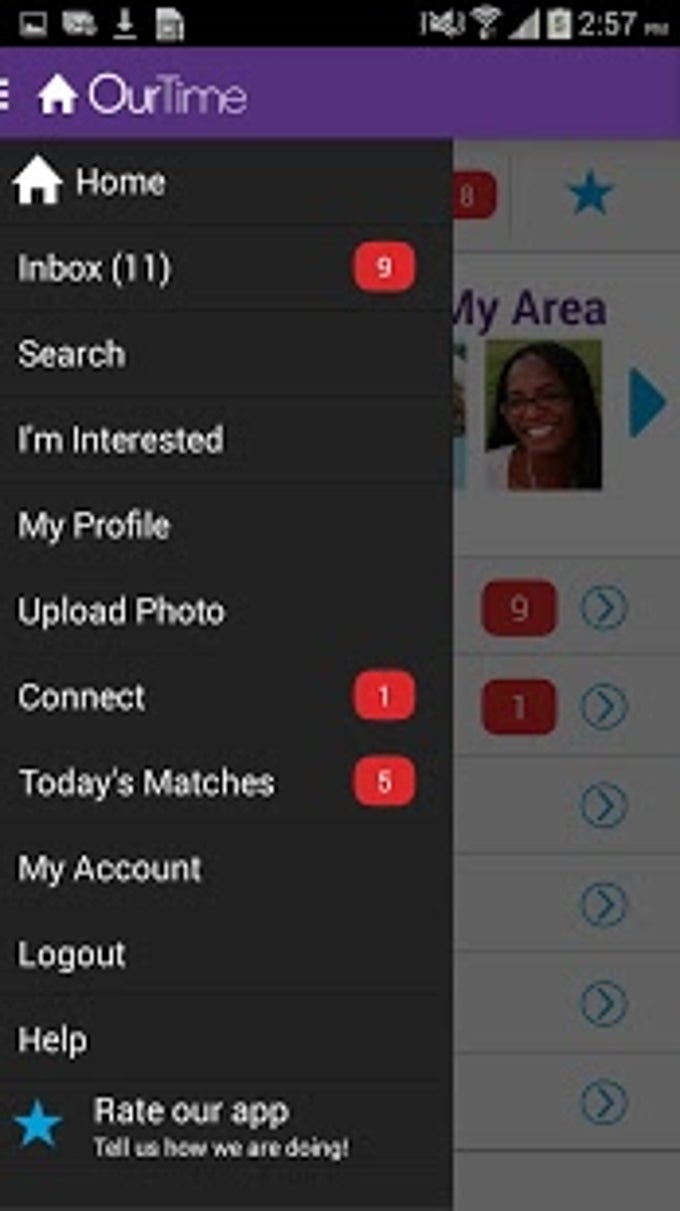Open I'm Interested list
Image resolution: width=680 pixels, height=1211 pixels.
click(121, 440)
